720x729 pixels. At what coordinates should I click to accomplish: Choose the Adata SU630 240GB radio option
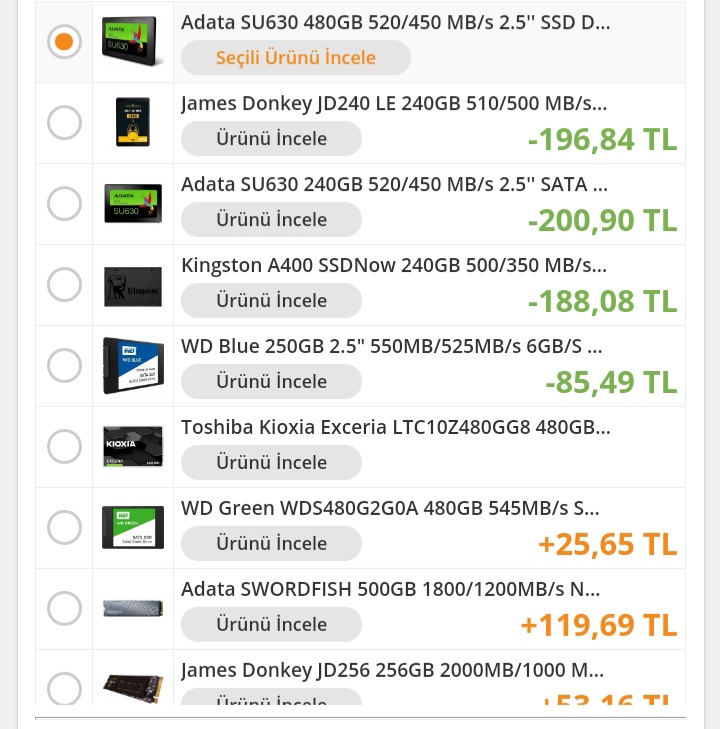pyautogui.click(x=65, y=204)
